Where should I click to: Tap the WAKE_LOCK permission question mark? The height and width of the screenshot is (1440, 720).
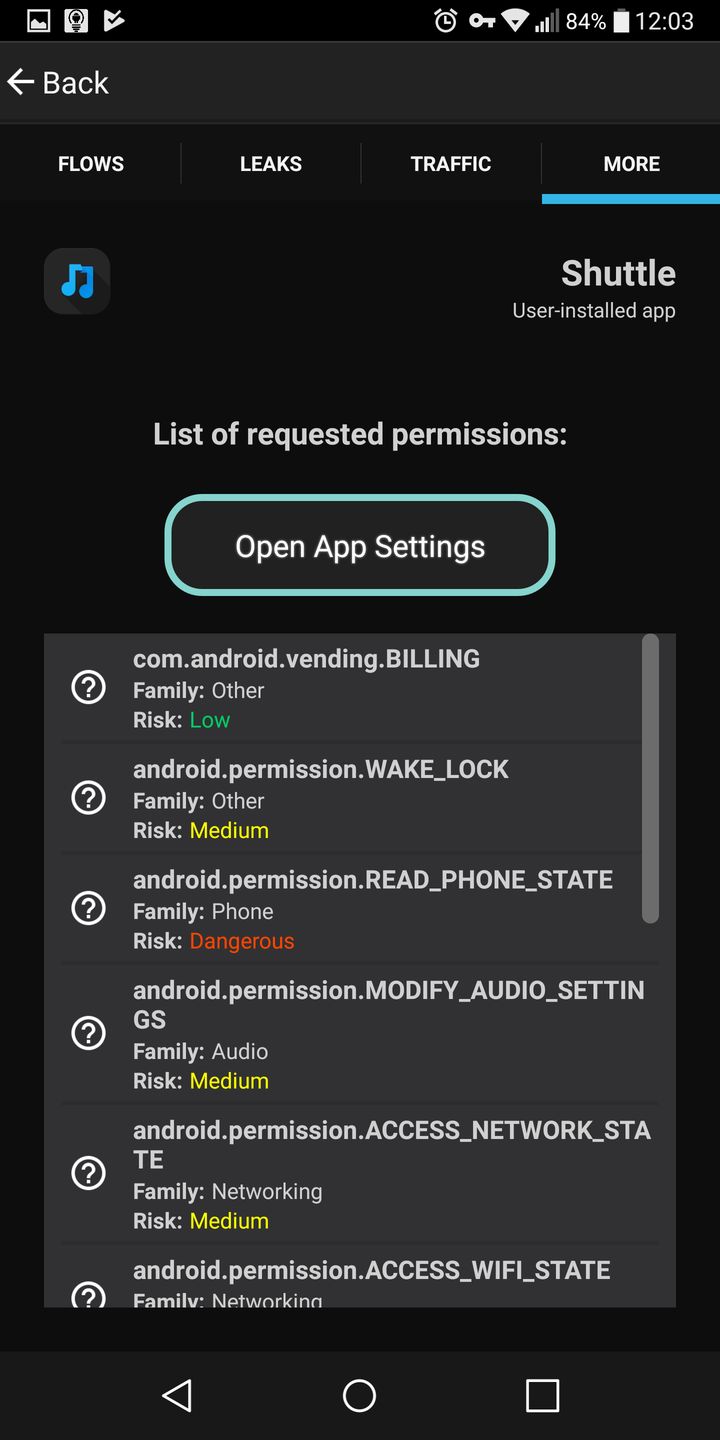(x=89, y=798)
